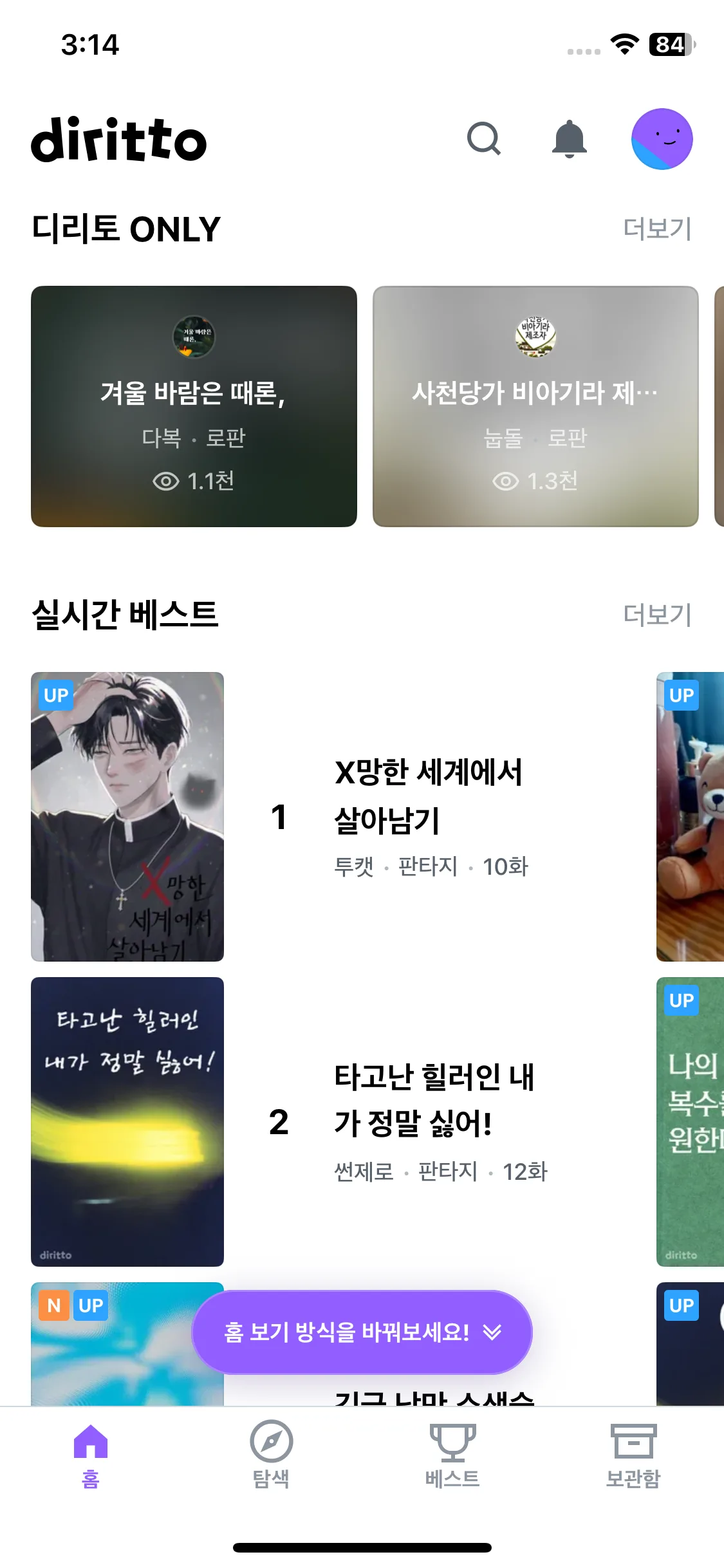This screenshot has width=724, height=1568.
Task: Open the search icon
Action: click(x=484, y=138)
